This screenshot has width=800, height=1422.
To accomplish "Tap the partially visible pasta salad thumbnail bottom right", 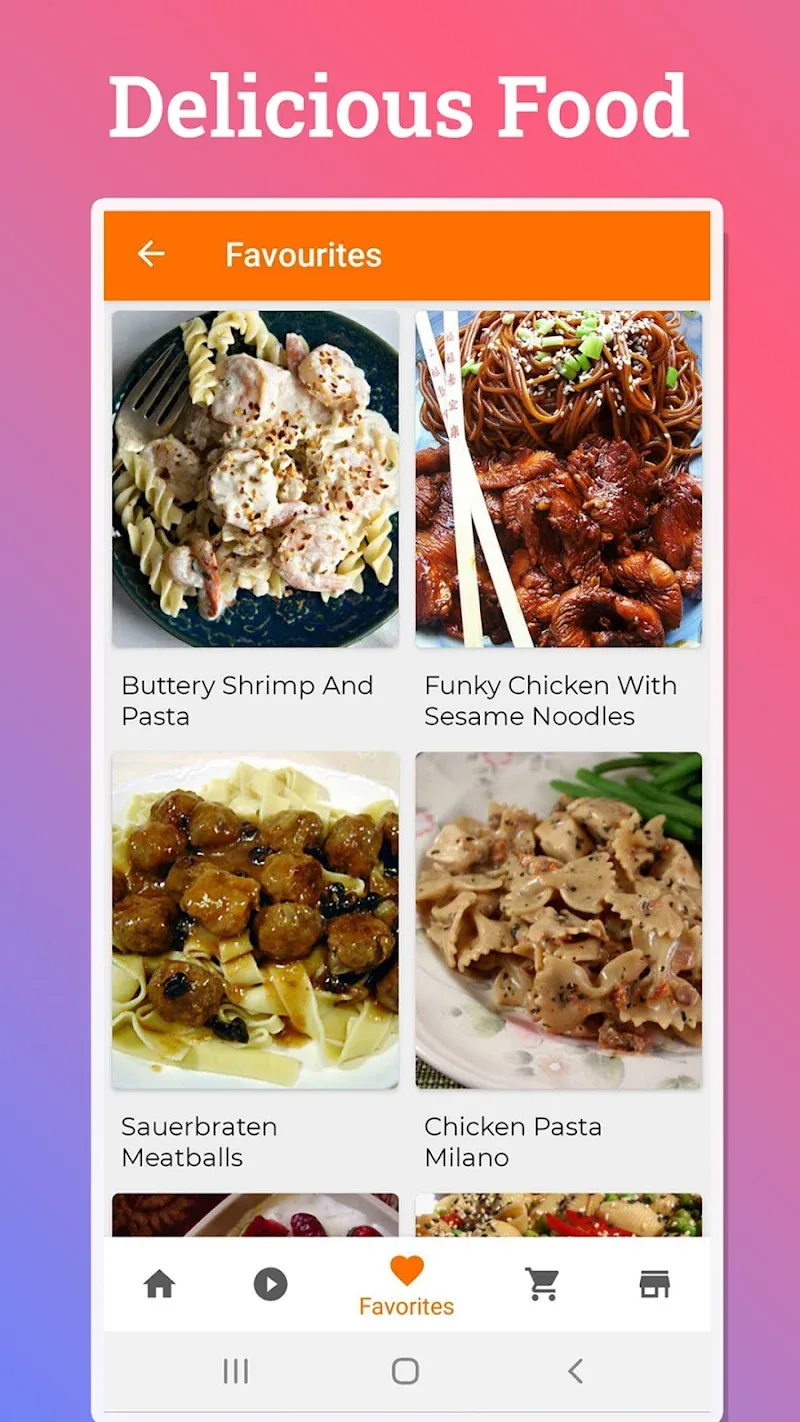I will click(558, 1215).
